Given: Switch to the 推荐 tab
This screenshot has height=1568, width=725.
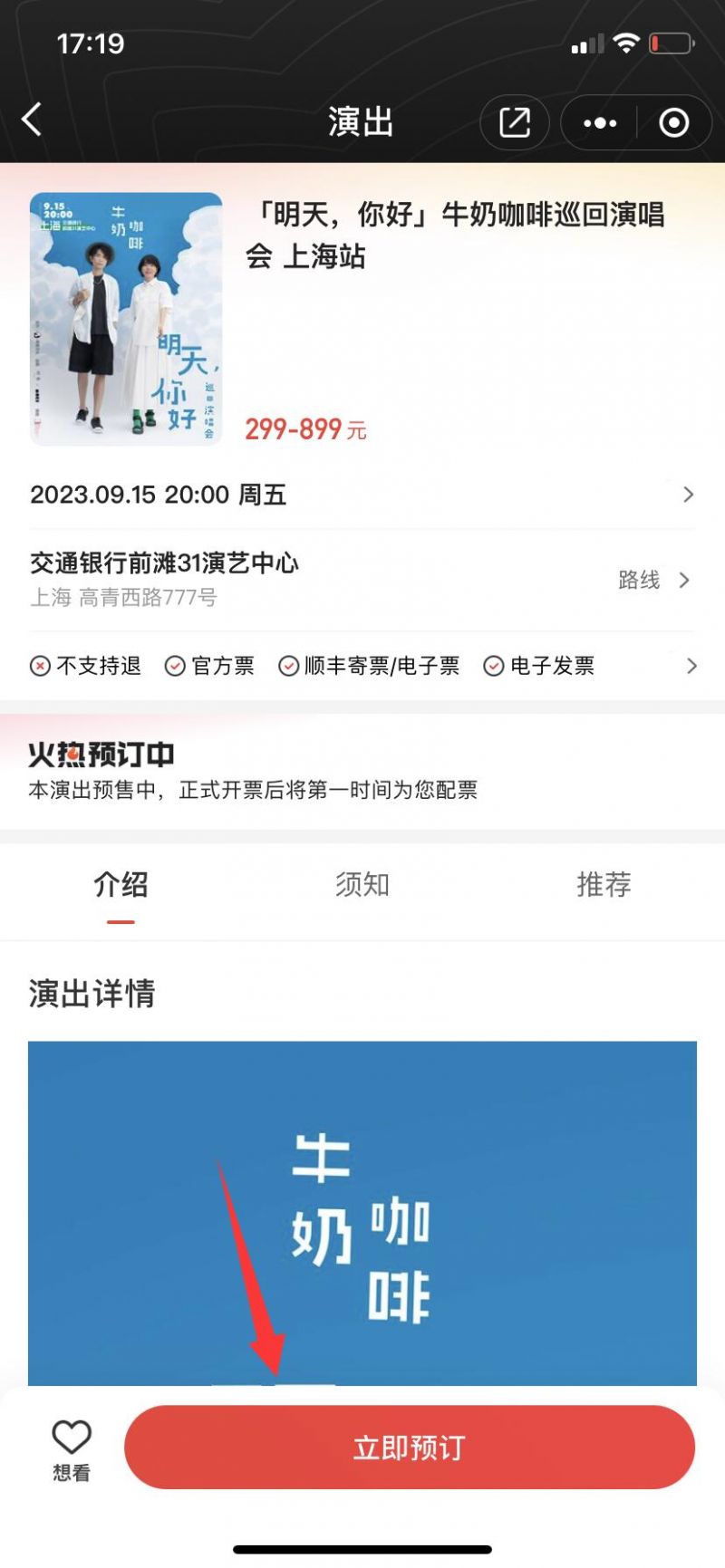Looking at the screenshot, I should click(x=604, y=884).
